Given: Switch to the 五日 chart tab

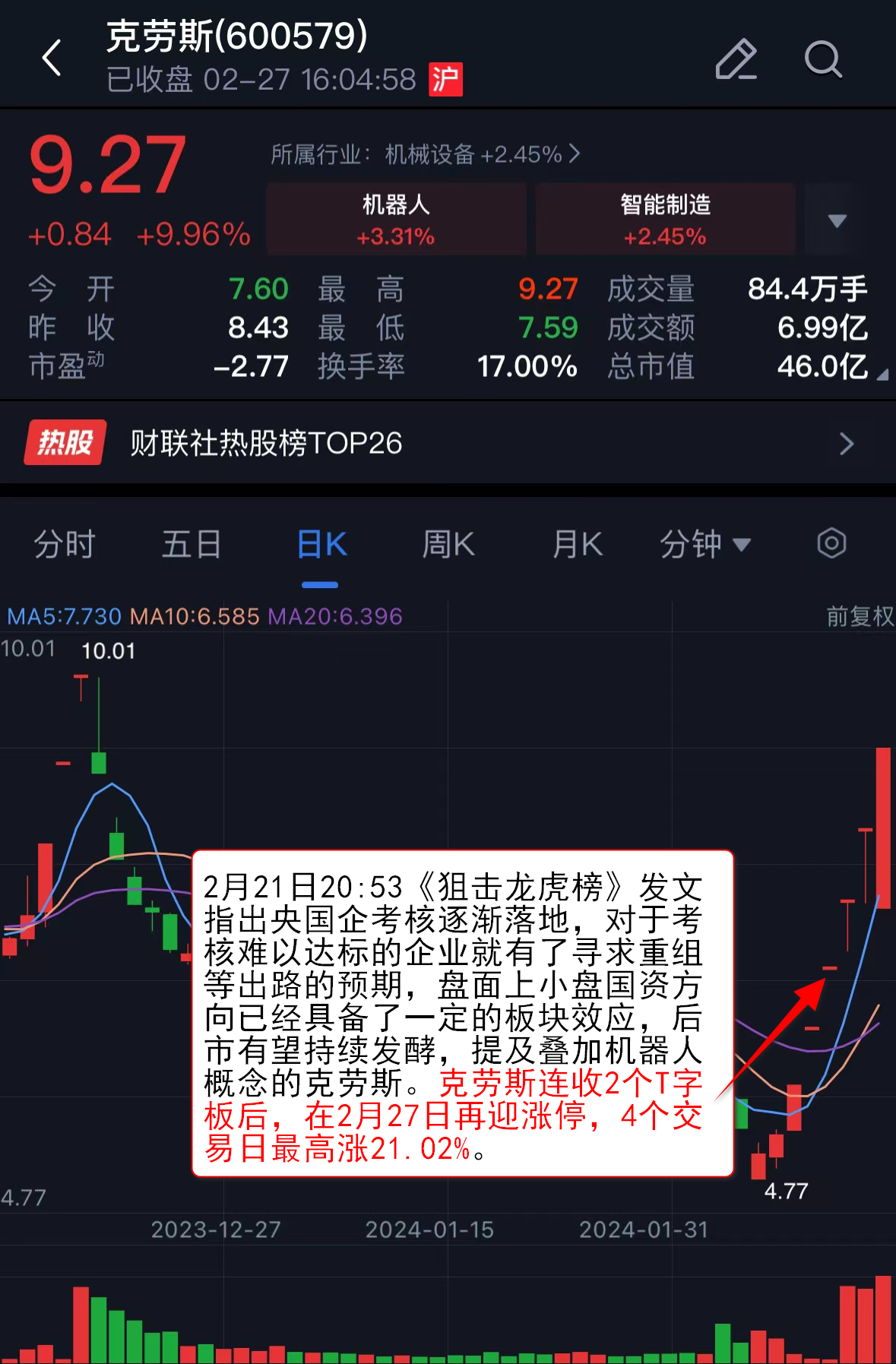Looking at the screenshot, I should coord(192,544).
